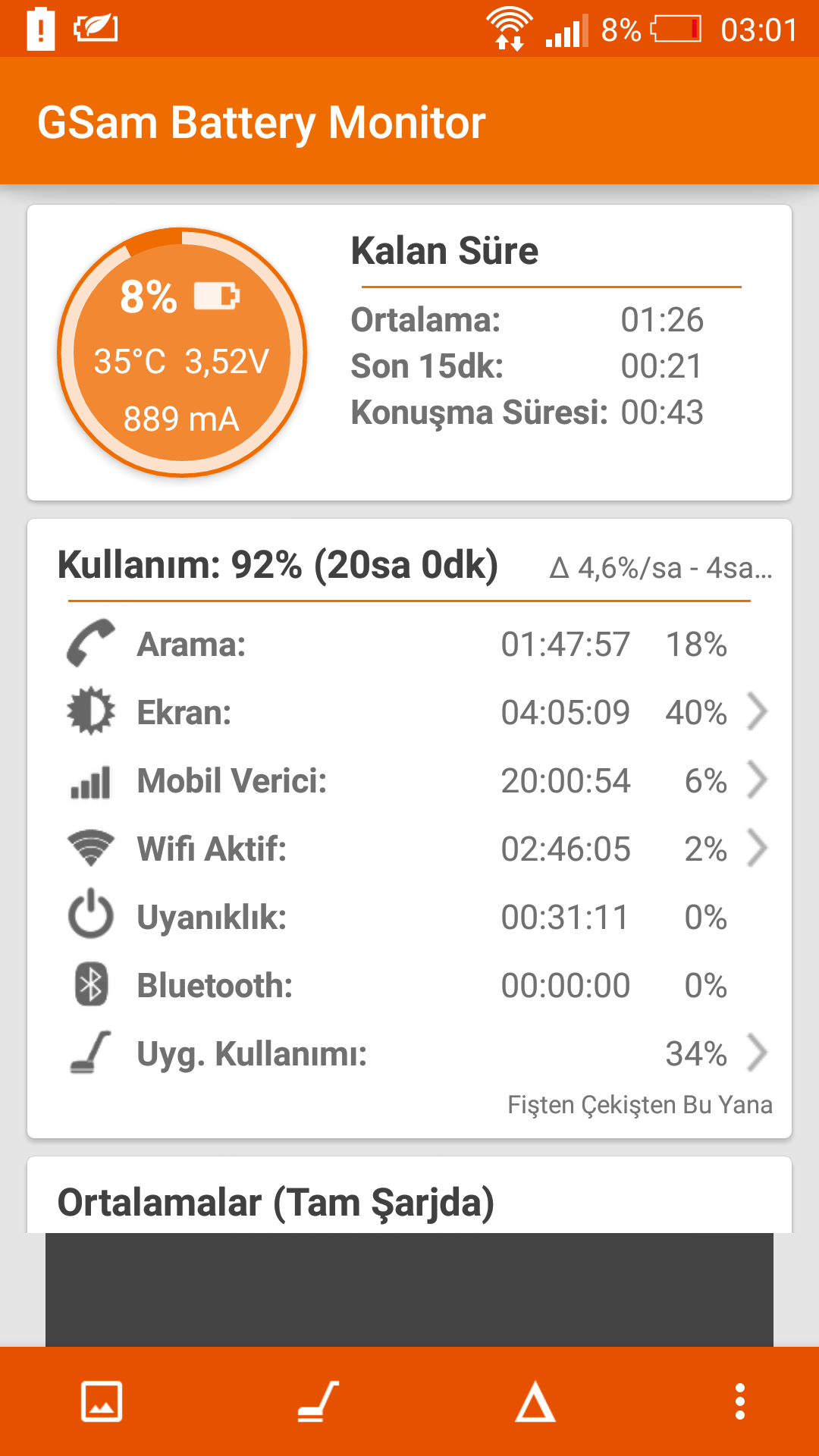Tap the 4,6%/sa rate delta indicator
This screenshot has height=1456, width=819.
click(661, 567)
